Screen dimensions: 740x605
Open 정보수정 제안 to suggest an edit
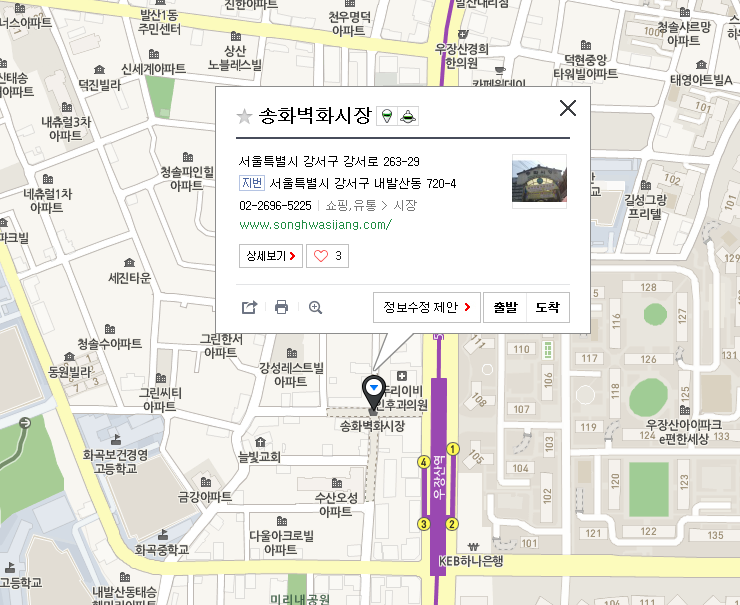[x=427, y=307]
